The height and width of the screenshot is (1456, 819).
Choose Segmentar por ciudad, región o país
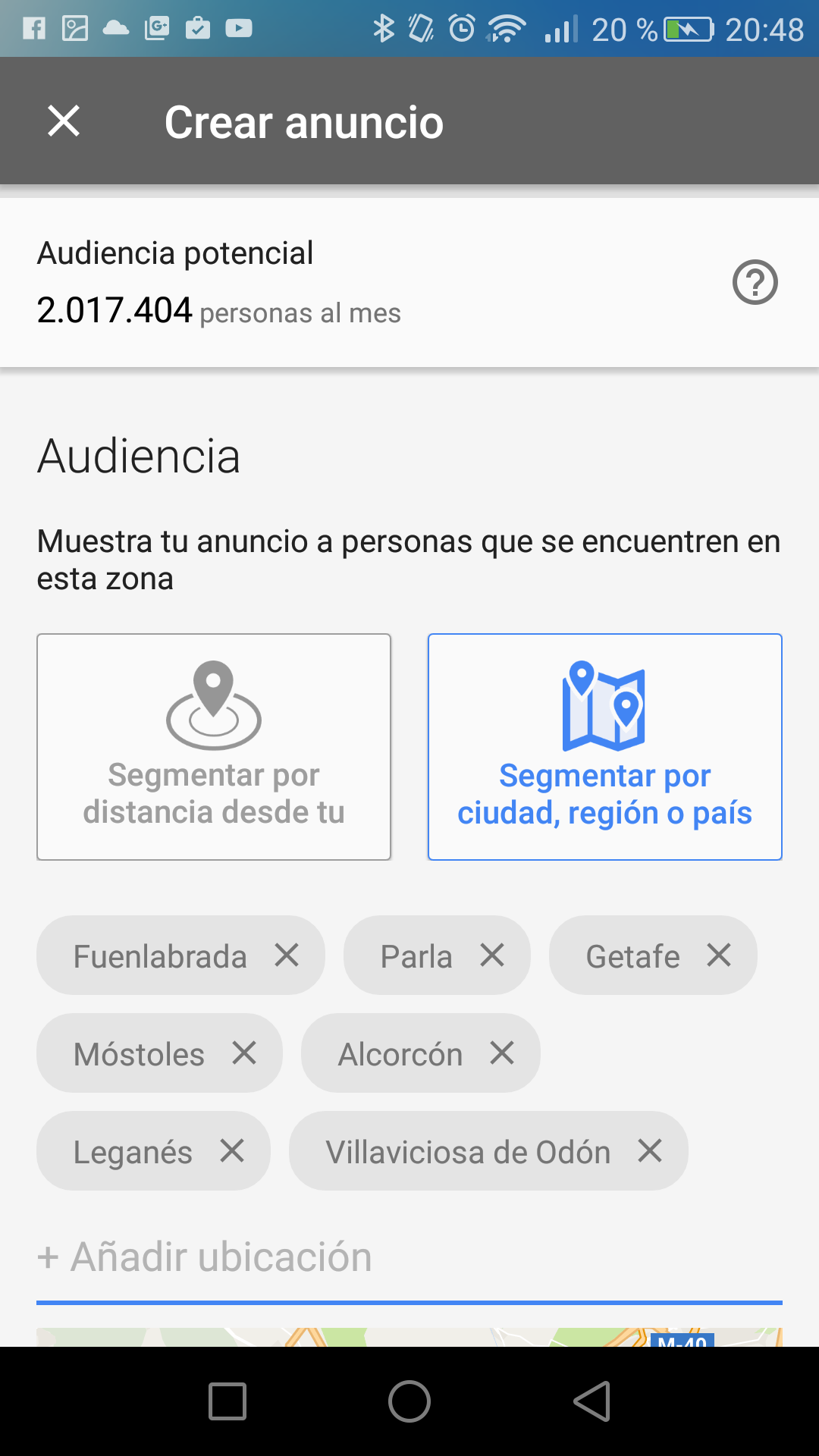tap(604, 747)
